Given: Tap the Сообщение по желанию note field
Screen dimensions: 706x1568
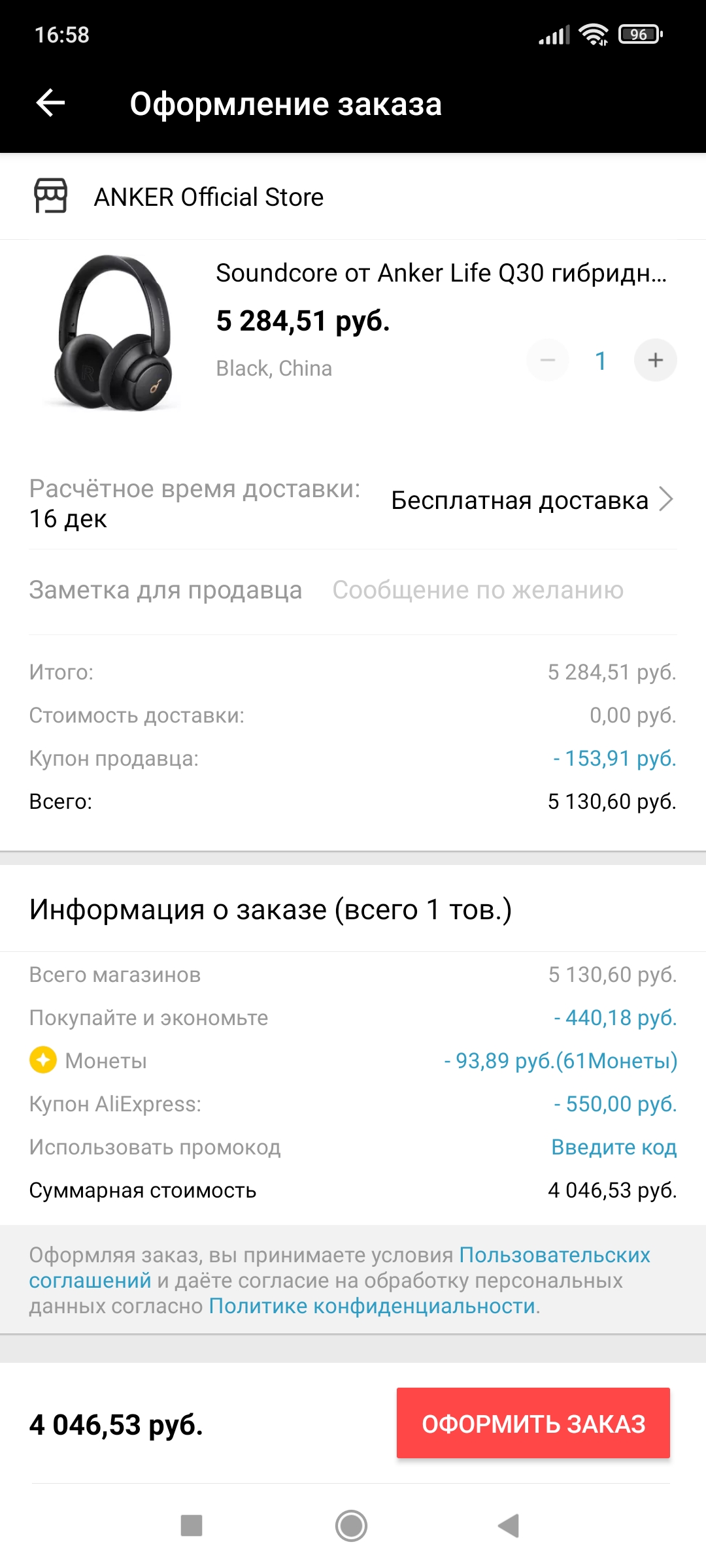Looking at the screenshot, I should [x=478, y=590].
